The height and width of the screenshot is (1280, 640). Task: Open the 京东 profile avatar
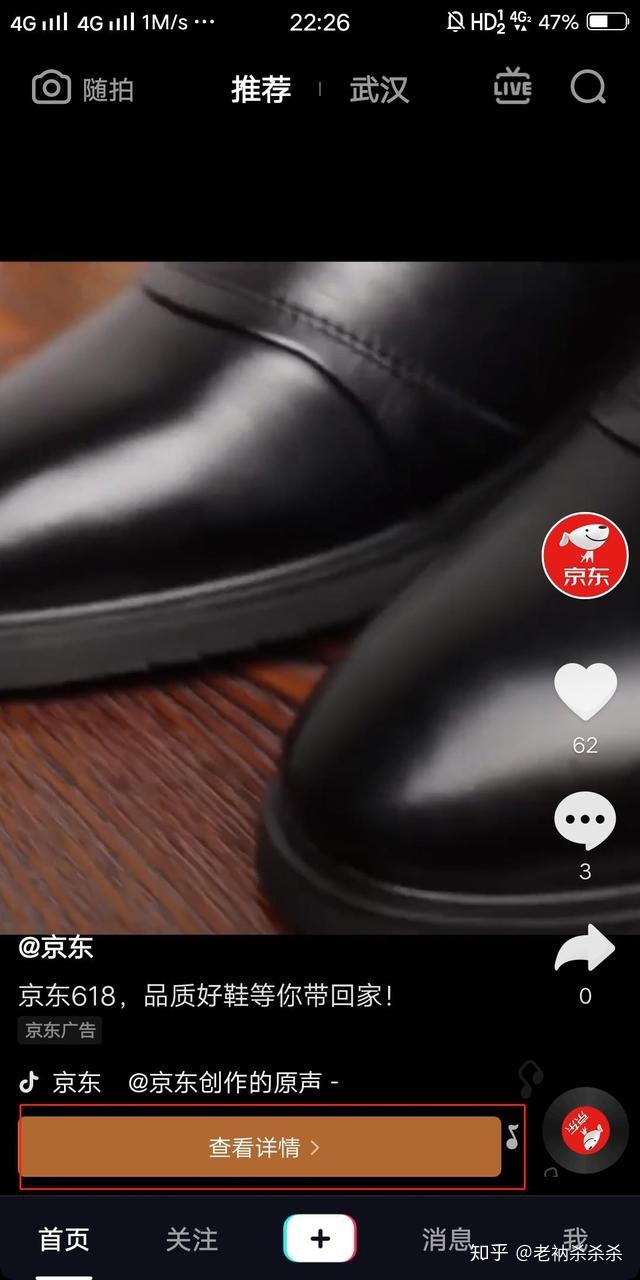click(x=585, y=555)
